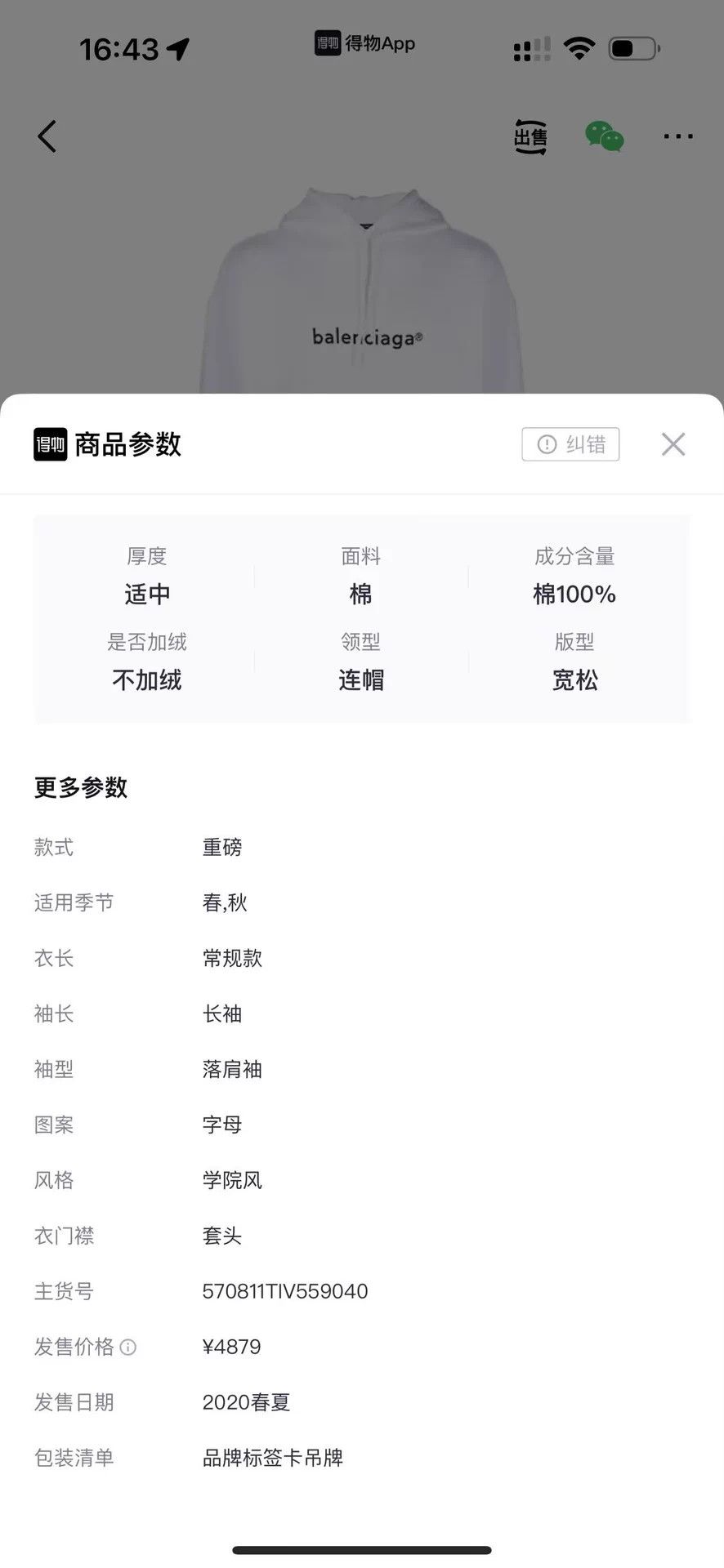
Task: Go back with the top-left arrow
Action: pyautogui.click(x=47, y=136)
